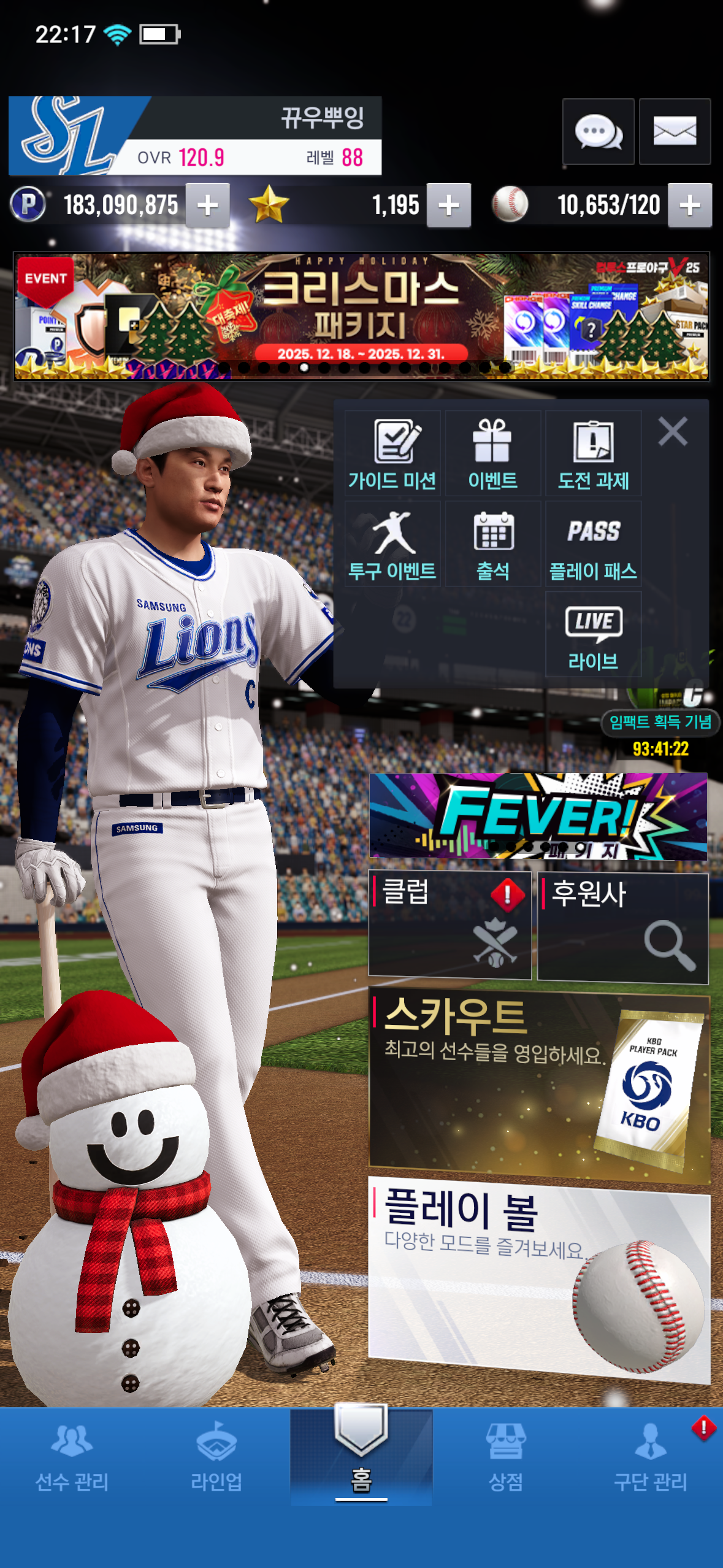Switch to the 상점 tab
The width and height of the screenshot is (723, 1568).
pos(505,1457)
